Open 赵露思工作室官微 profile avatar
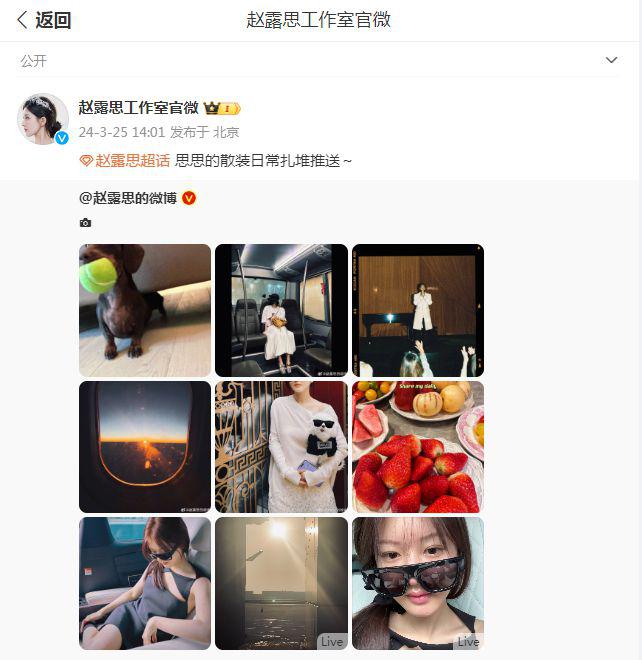The width and height of the screenshot is (642, 660). pyautogui.click(x=43, y=119)
